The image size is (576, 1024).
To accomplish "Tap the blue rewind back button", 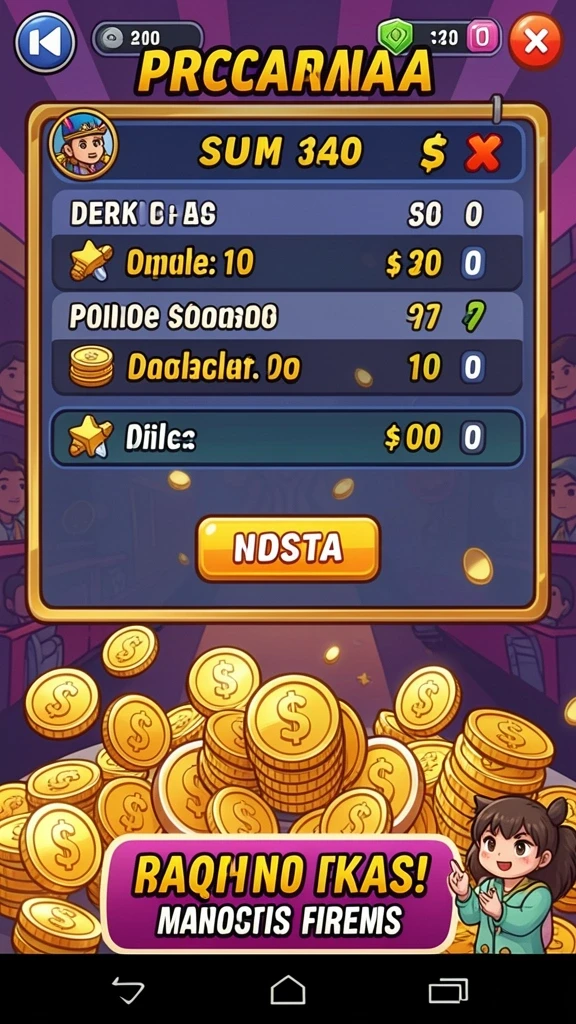I will (x=45, y=42).
